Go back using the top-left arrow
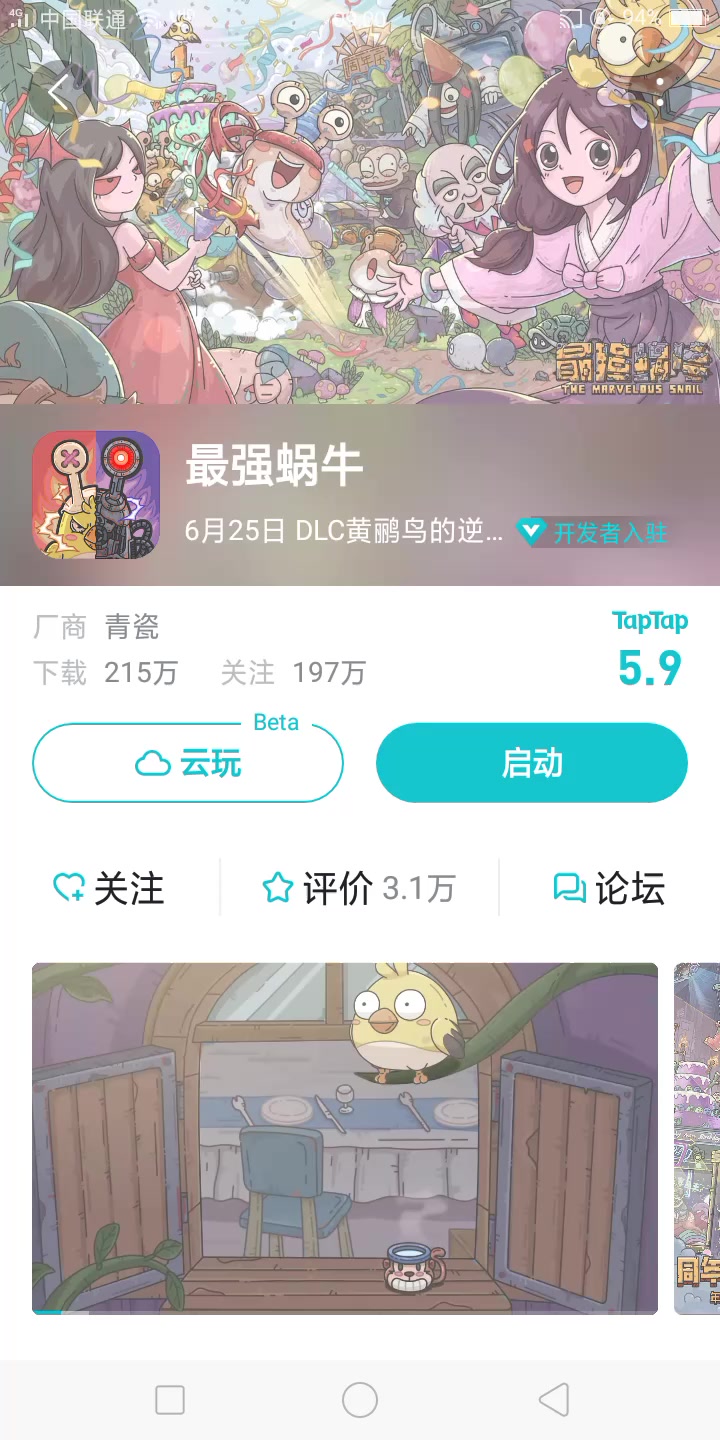 [x=60, y=92]
